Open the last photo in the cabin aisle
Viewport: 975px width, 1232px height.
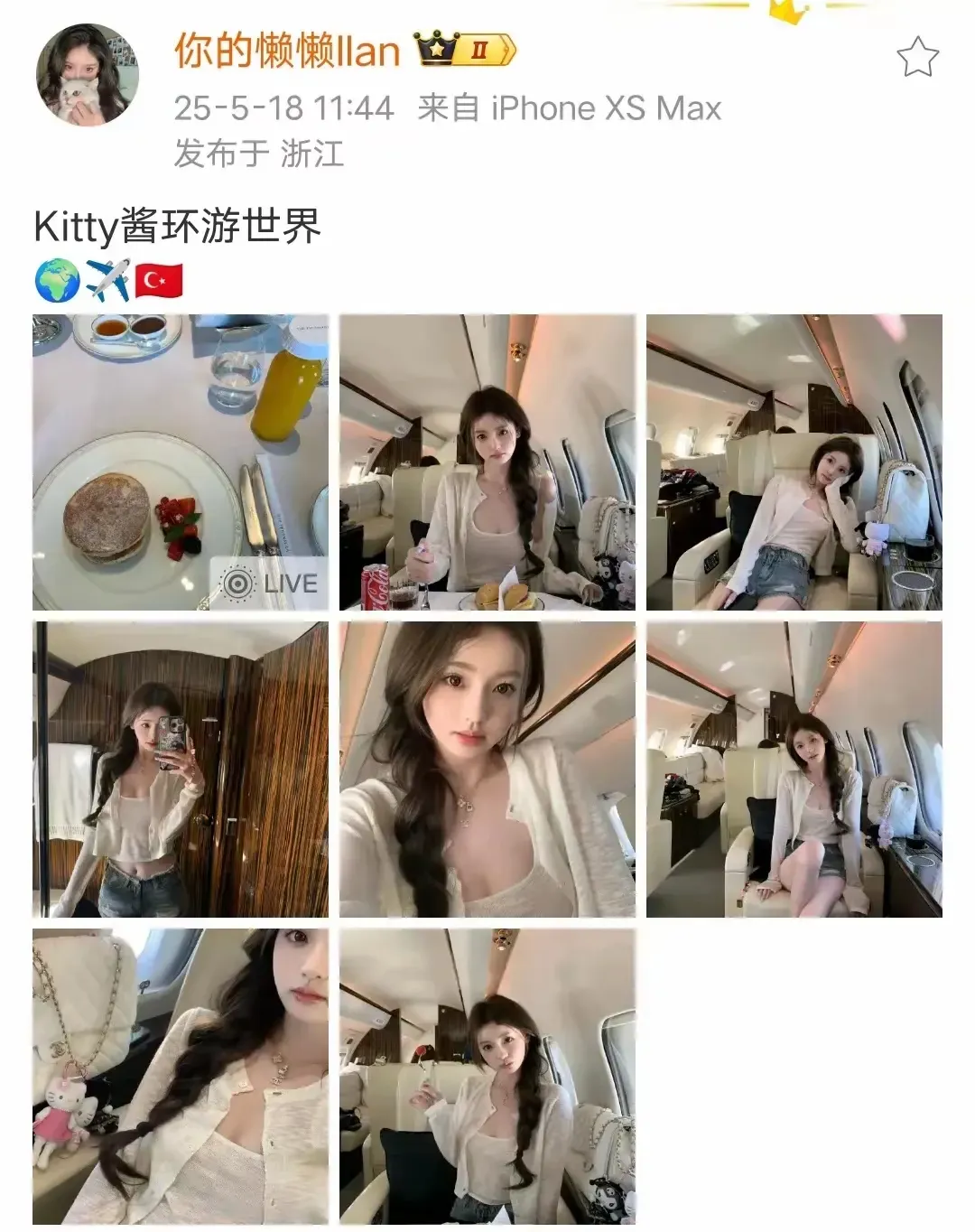pyautogui.click(x=487, y=1077)
